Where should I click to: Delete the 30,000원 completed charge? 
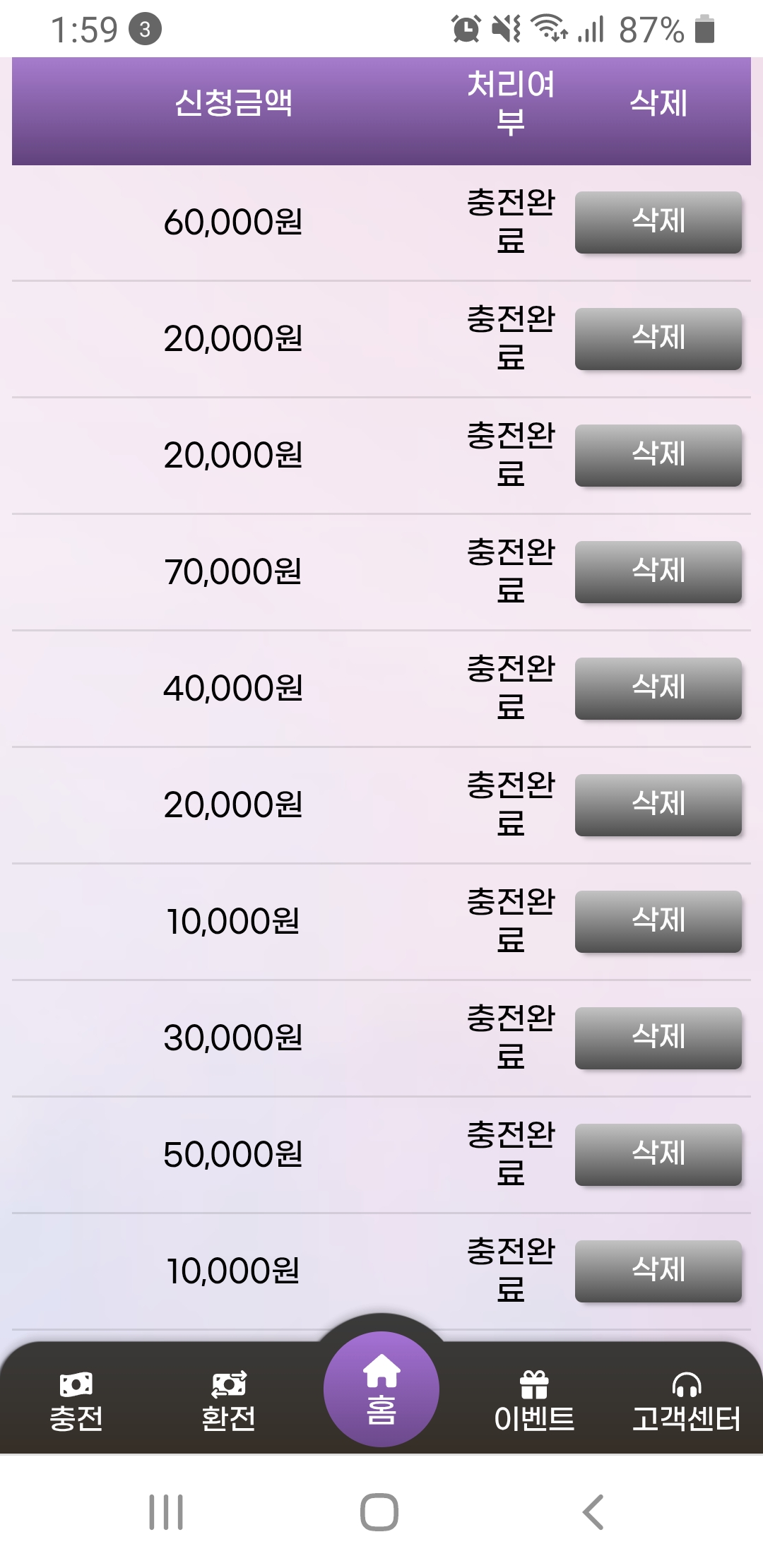pos(658,1038)
